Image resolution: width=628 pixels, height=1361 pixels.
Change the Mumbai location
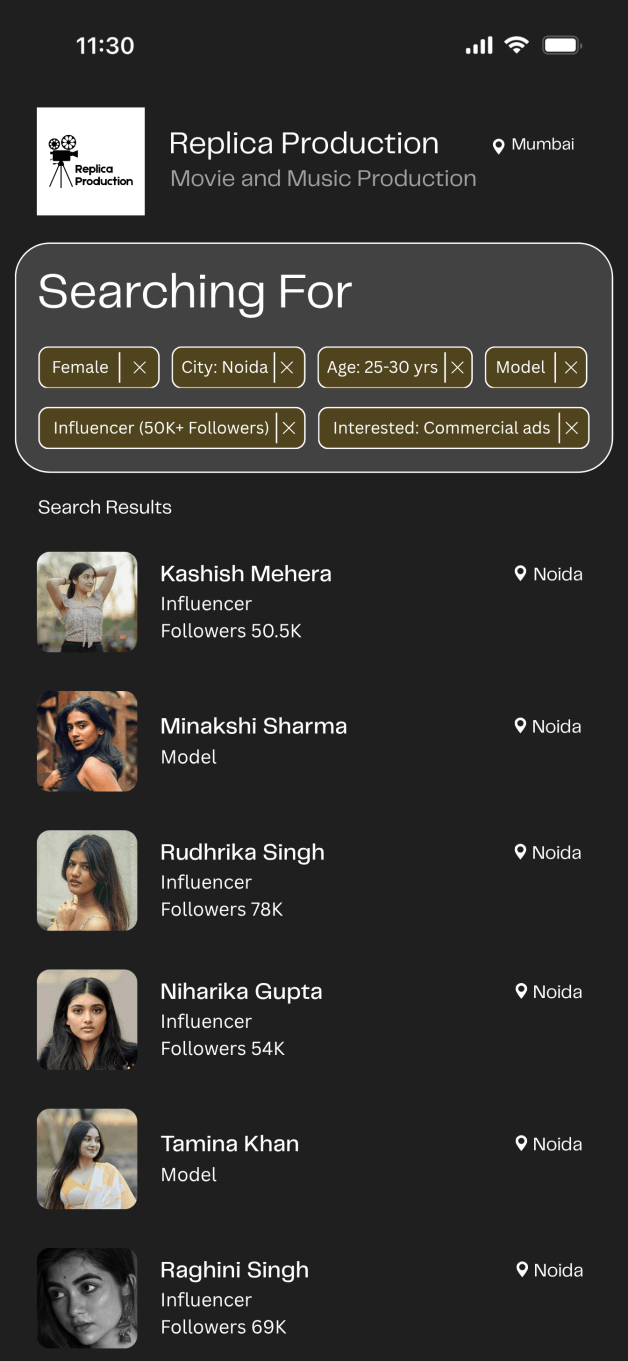(534, 145)
